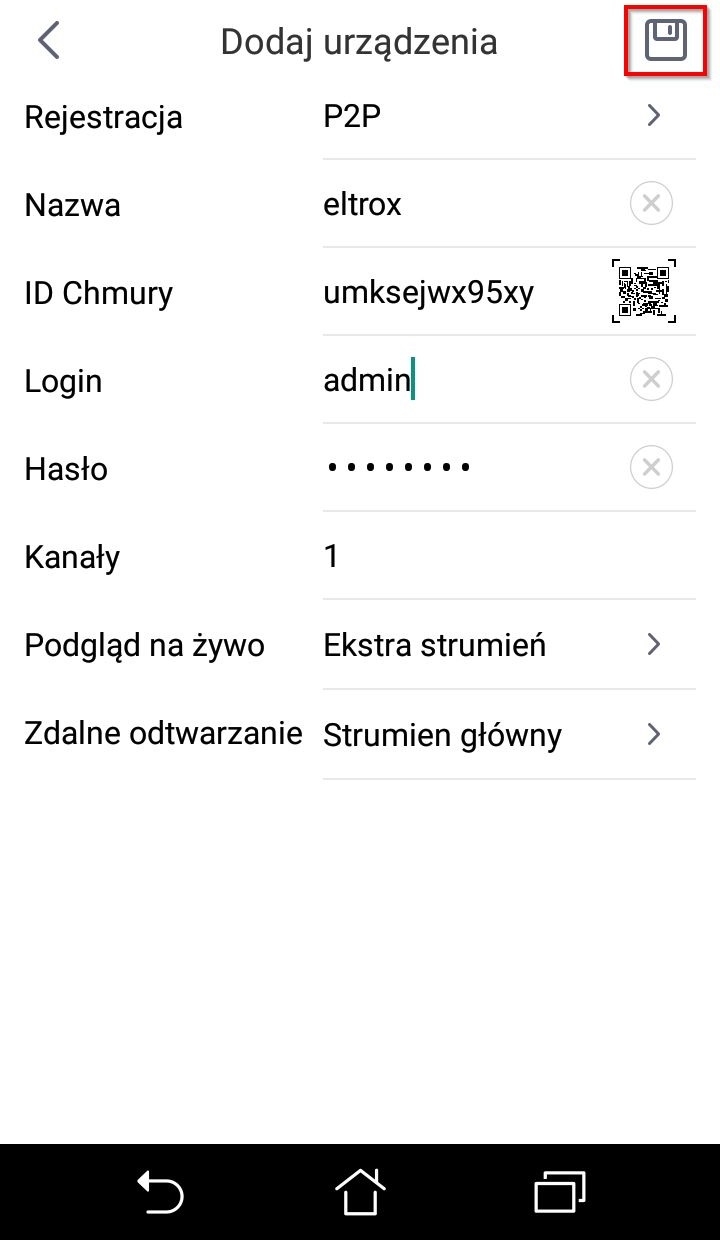
Task: Tap the system home button
Action: [x=360, y=1192]
